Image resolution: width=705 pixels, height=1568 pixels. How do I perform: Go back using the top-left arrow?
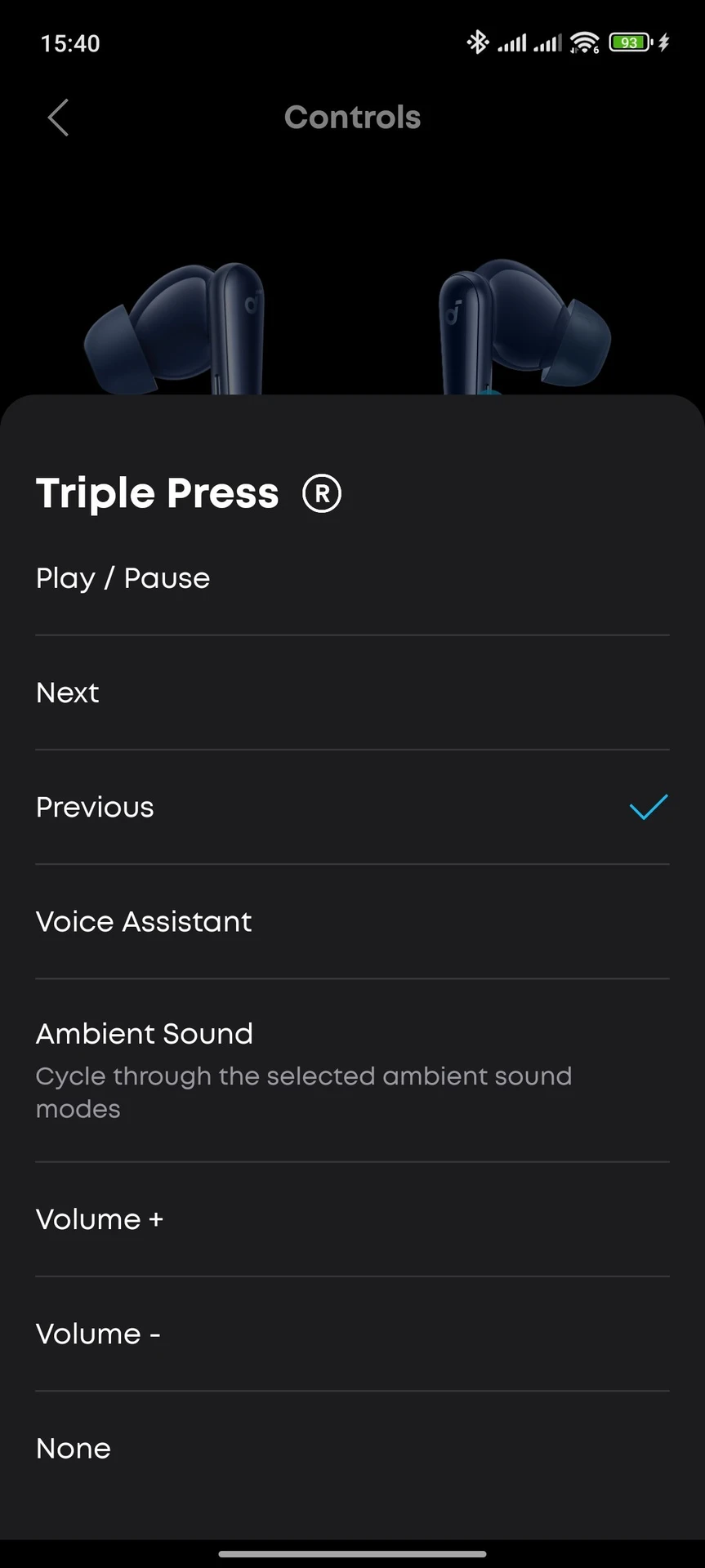58,118
